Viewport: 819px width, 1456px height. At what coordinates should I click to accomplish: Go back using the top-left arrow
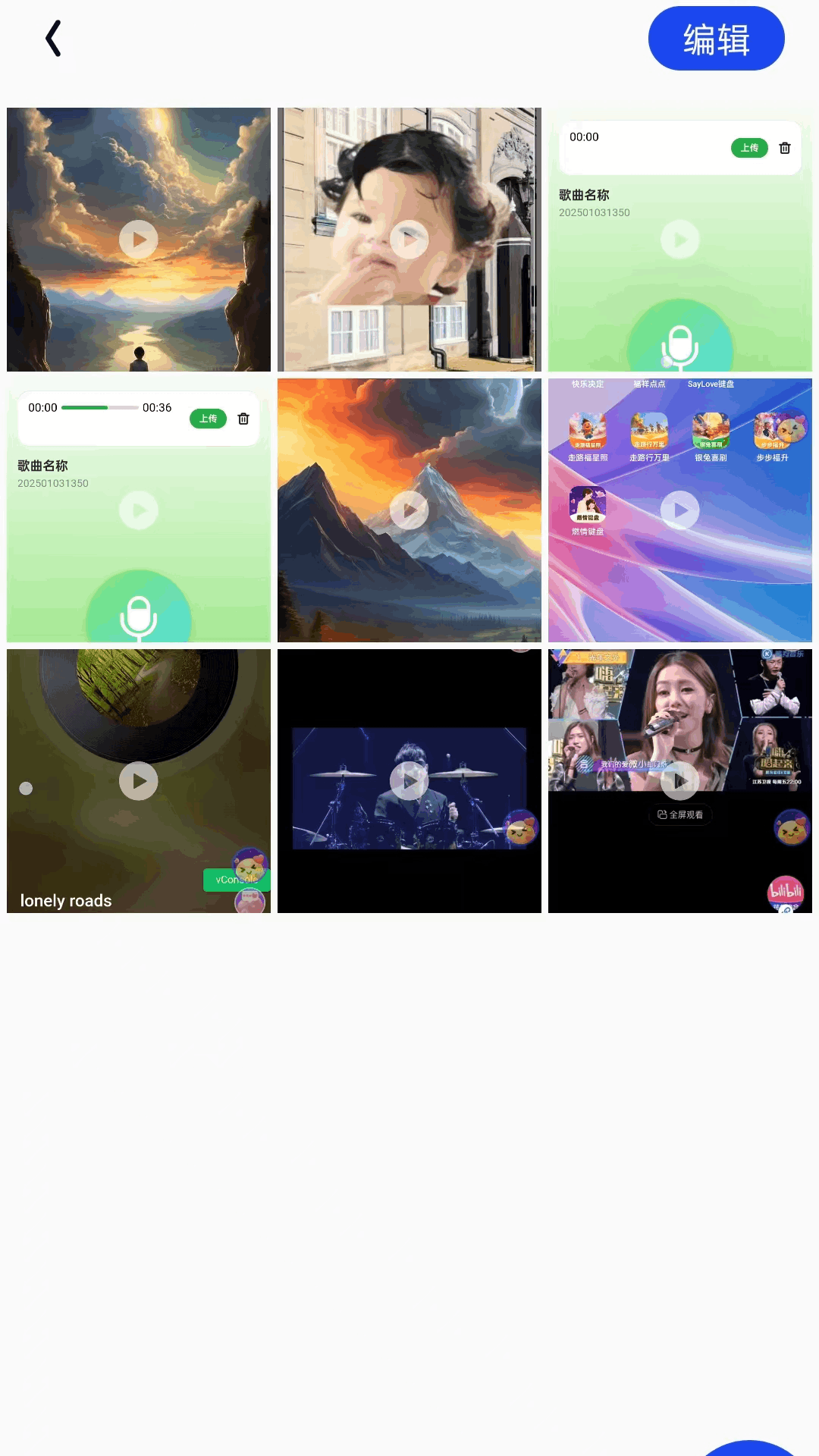point(53,39)
